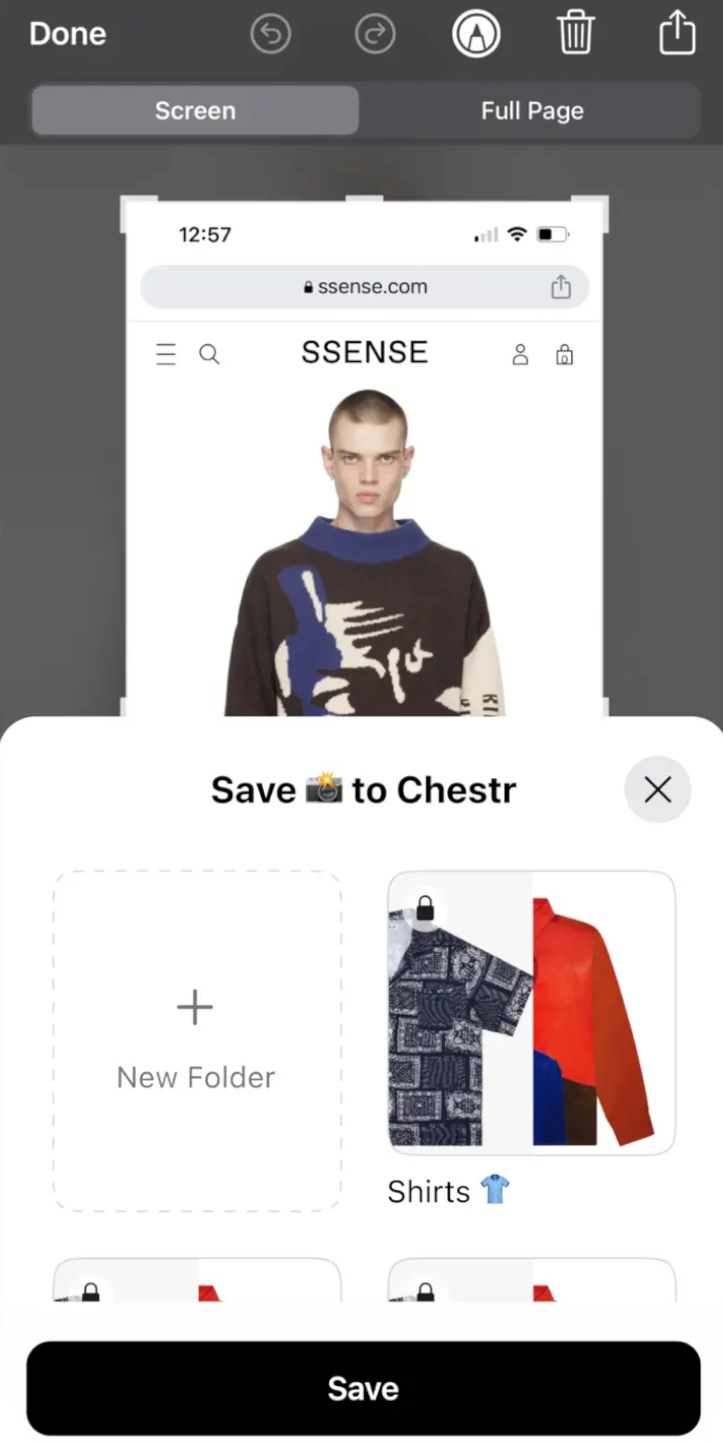The width and height of the screenshot is (723, 1444).
Task: Switch to the Screen segment
Action: tap(195, 110)
